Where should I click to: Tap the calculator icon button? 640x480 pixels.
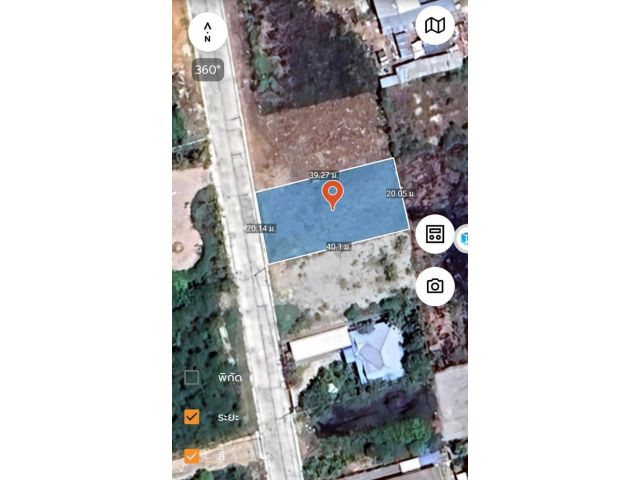tap(435, 235)
